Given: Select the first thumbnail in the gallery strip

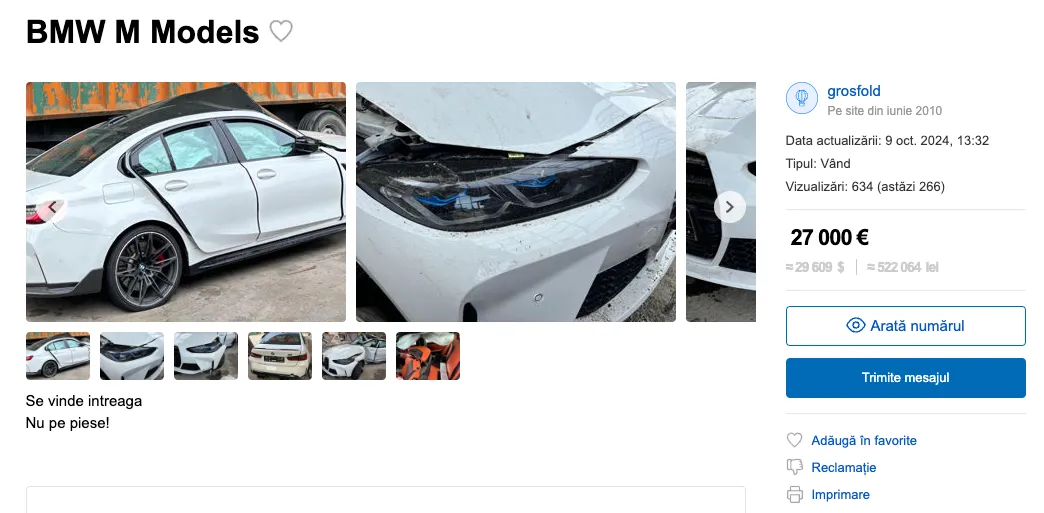Looking at the screenshot, I should tap(58, 356).
